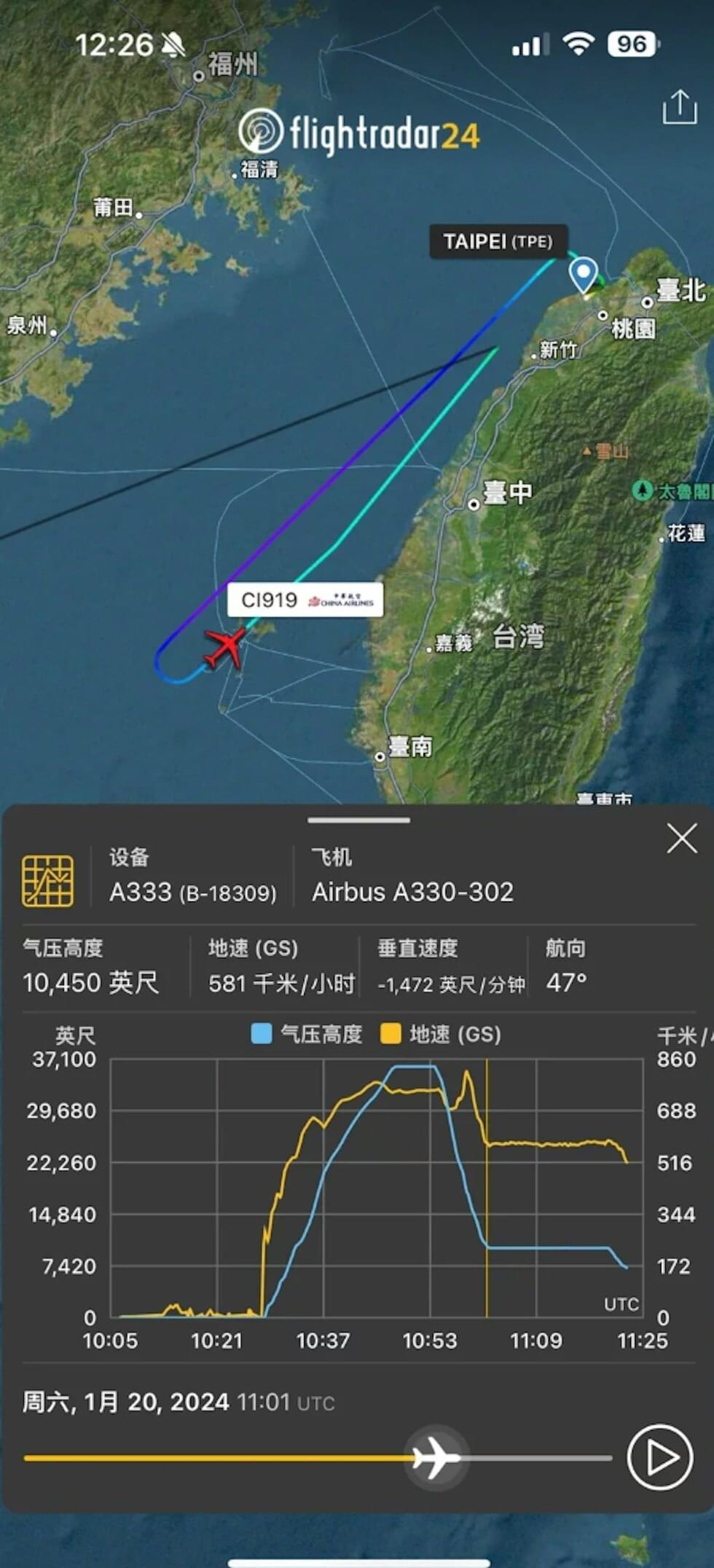This screenshot has height=1568, width=714.
Task: Open the CI919 China Airlines flight label
Action: (x=305, y=600)
